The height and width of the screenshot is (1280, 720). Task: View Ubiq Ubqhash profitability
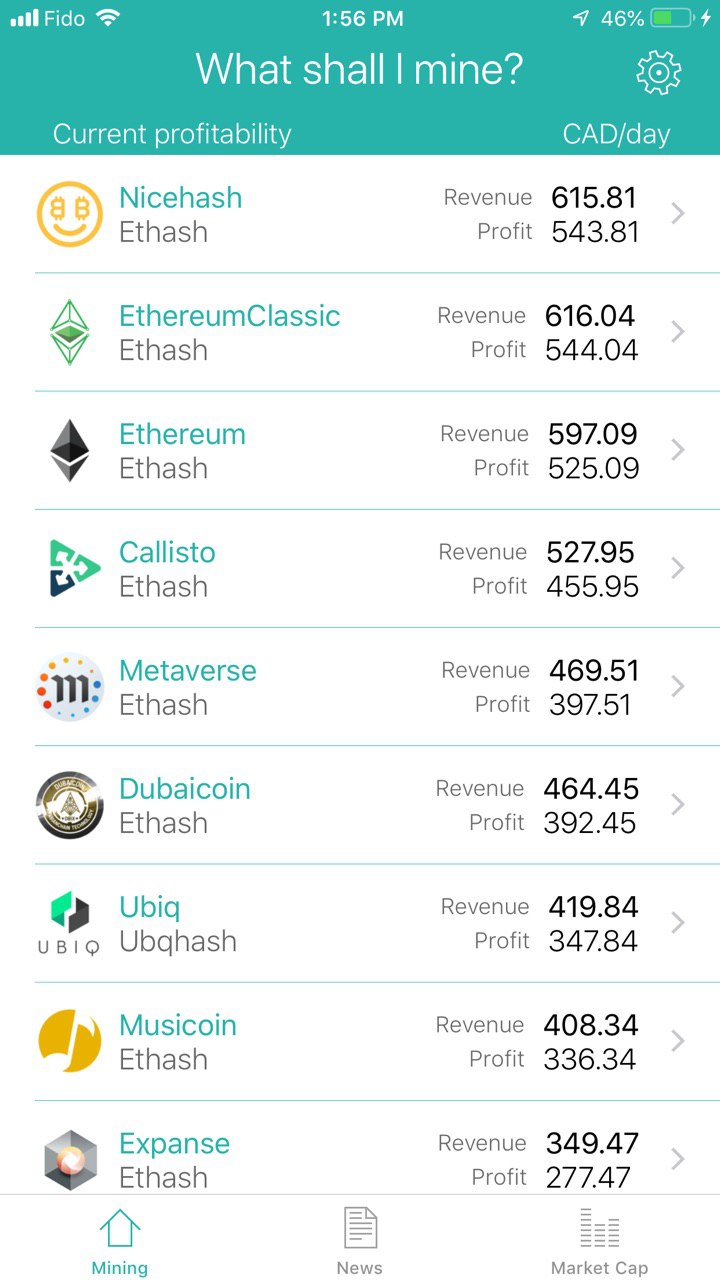pyautogui.click(x=360, y=923)
